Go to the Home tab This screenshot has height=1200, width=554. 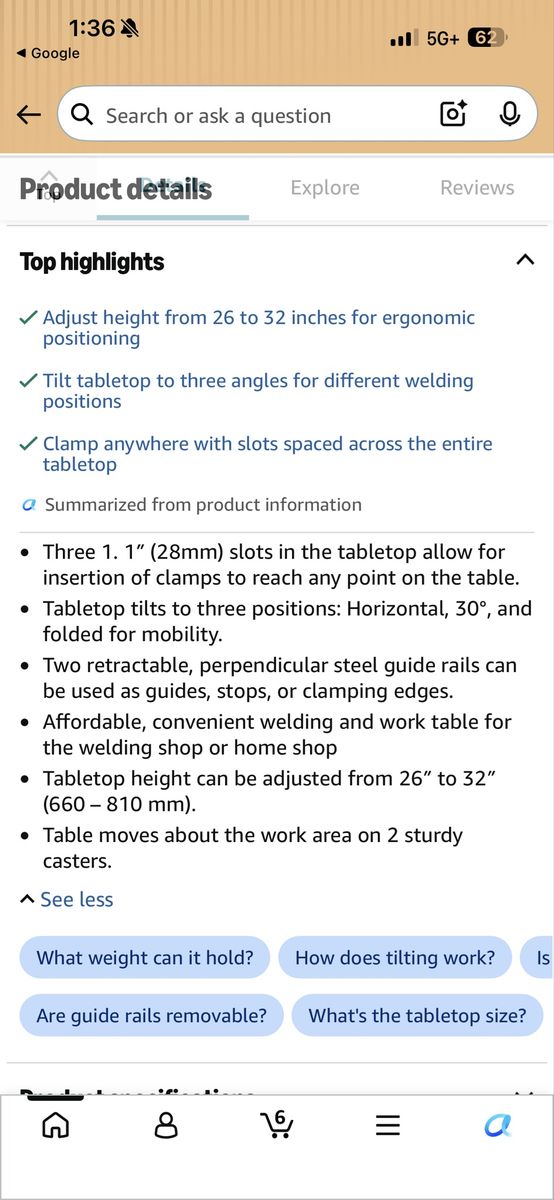pyautogui.click(x=56, y=1125)
